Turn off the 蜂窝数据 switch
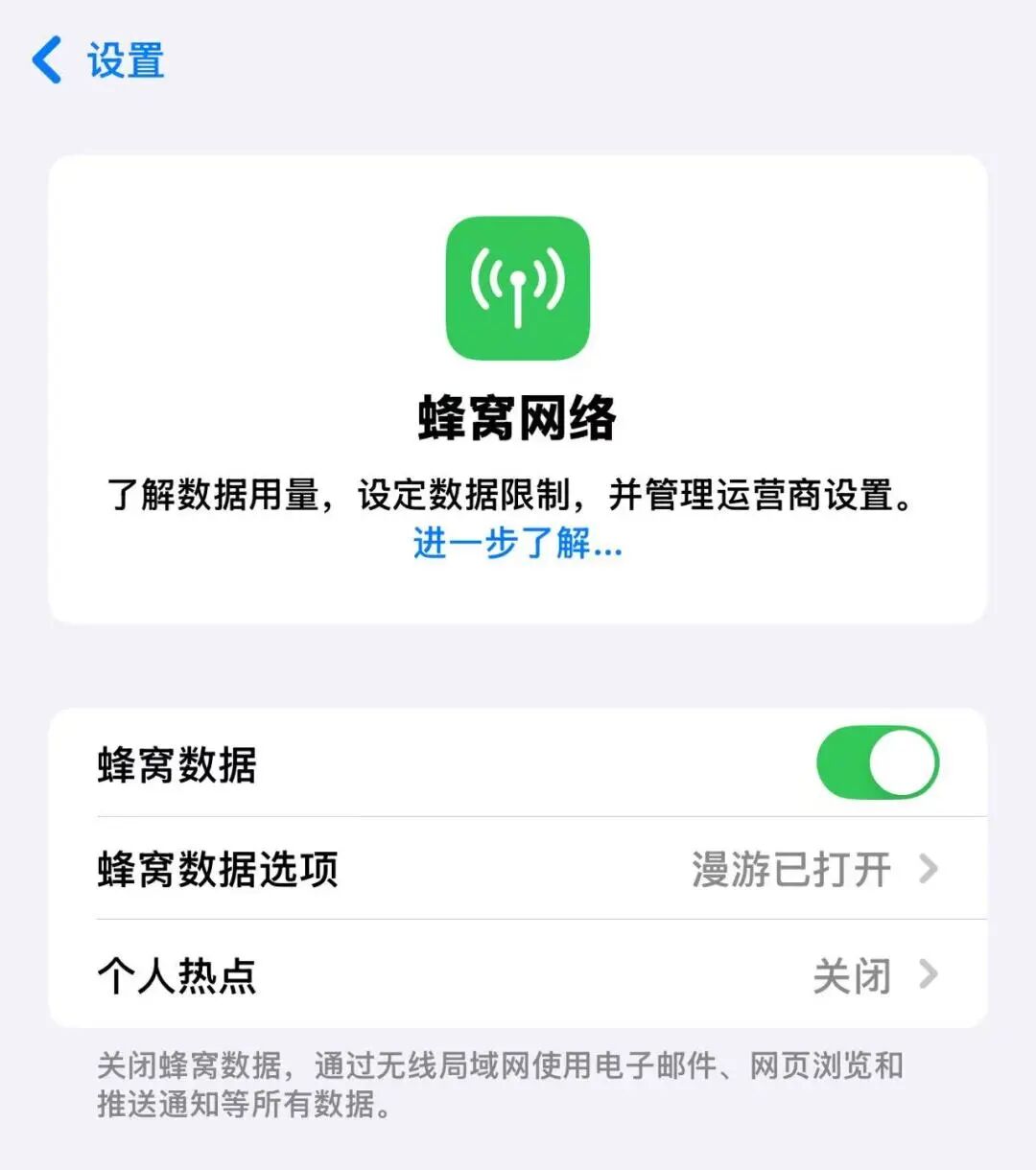 [877, 763]
